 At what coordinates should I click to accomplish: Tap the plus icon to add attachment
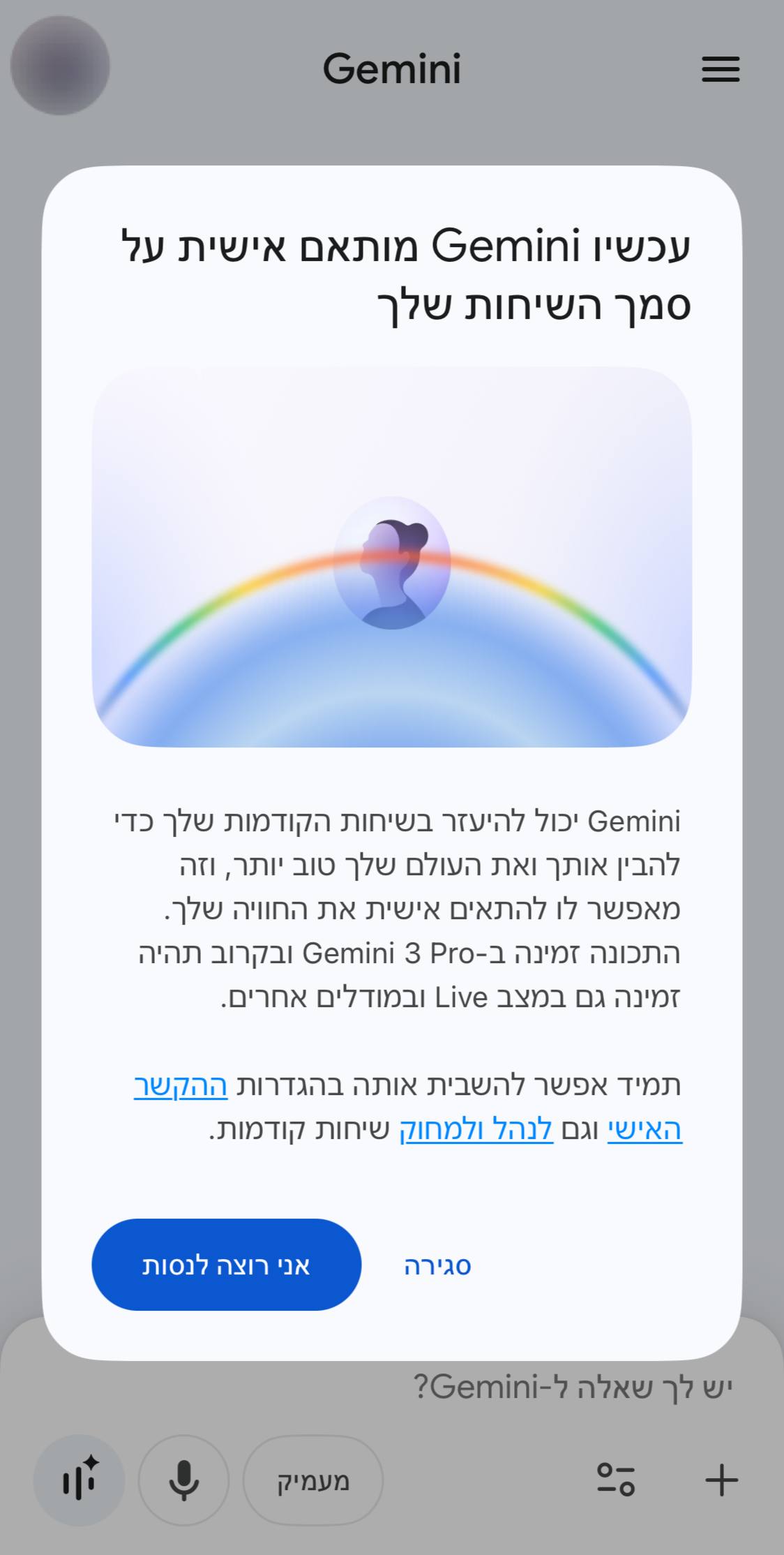(721, 1480)
